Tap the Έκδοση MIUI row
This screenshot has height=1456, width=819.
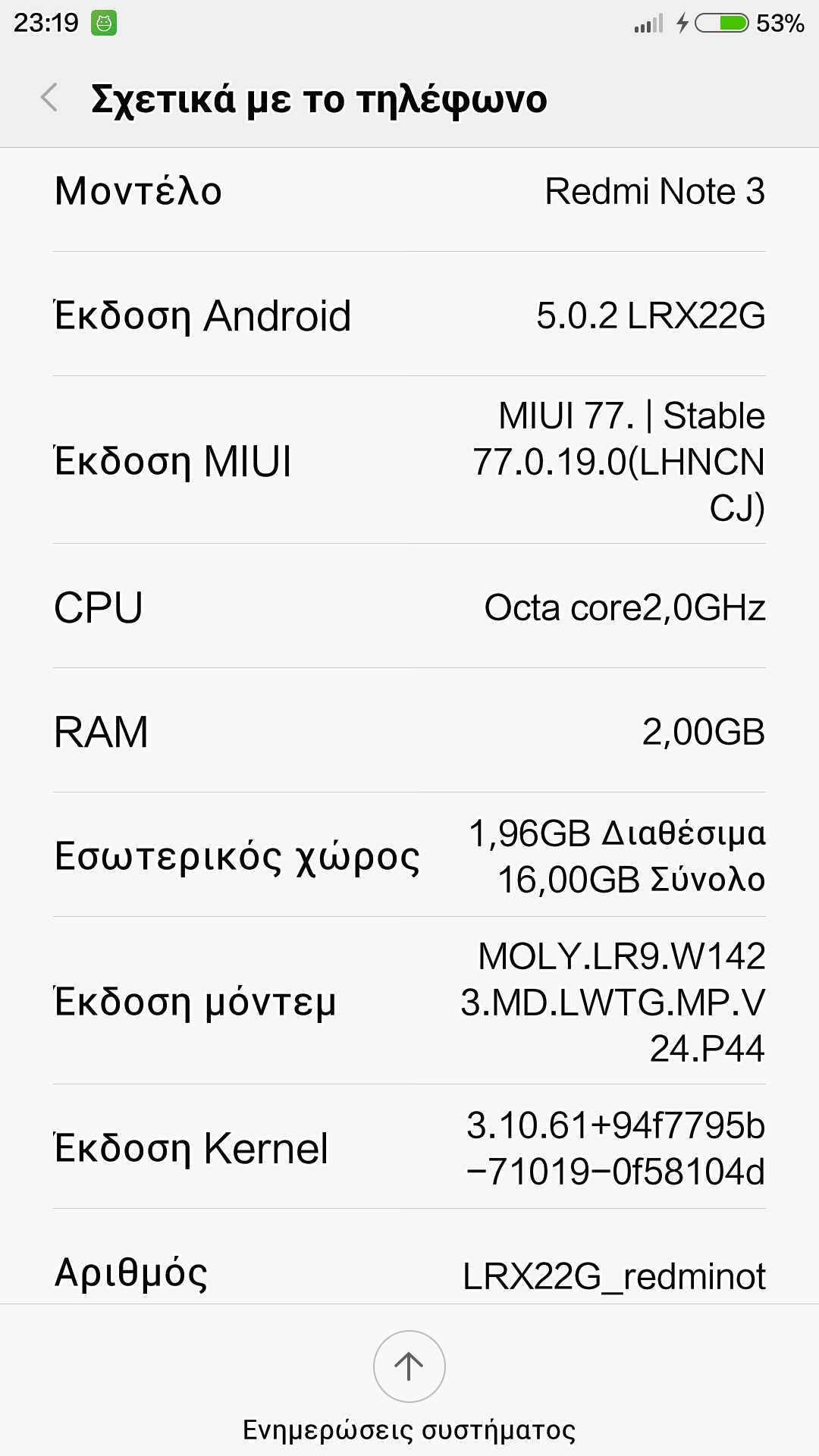409,460
